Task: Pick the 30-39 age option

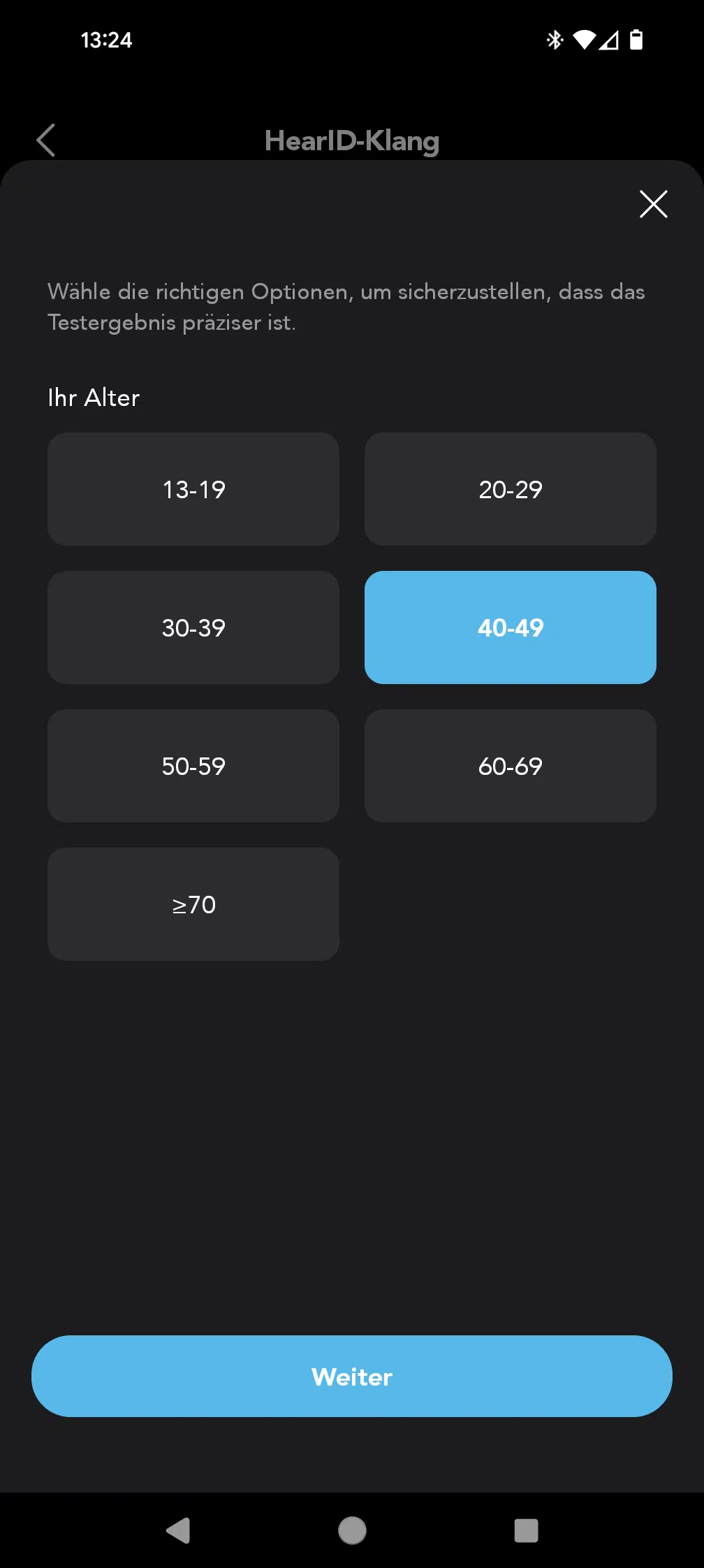Action: click(193, 627)
